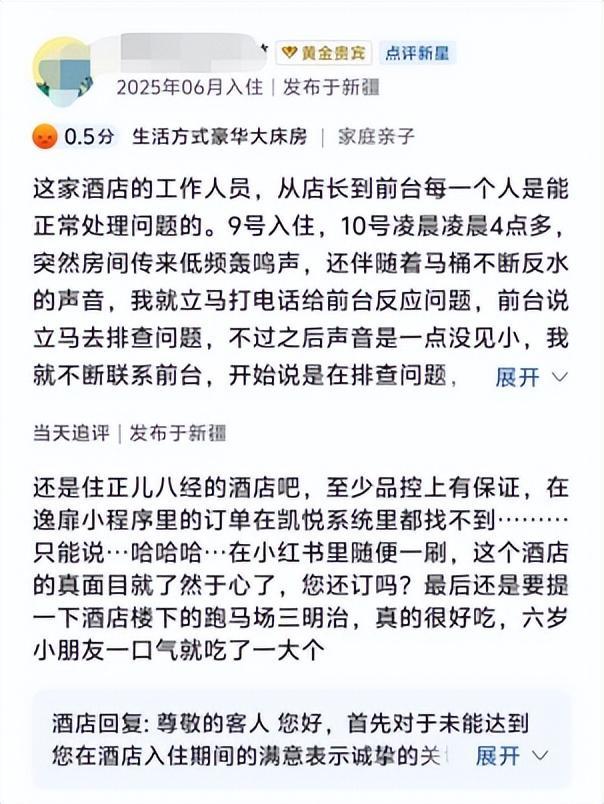Tap the 点评新星 badge
Image resolution: width=604 pixels, height=804 pixels.
point(418,52)
